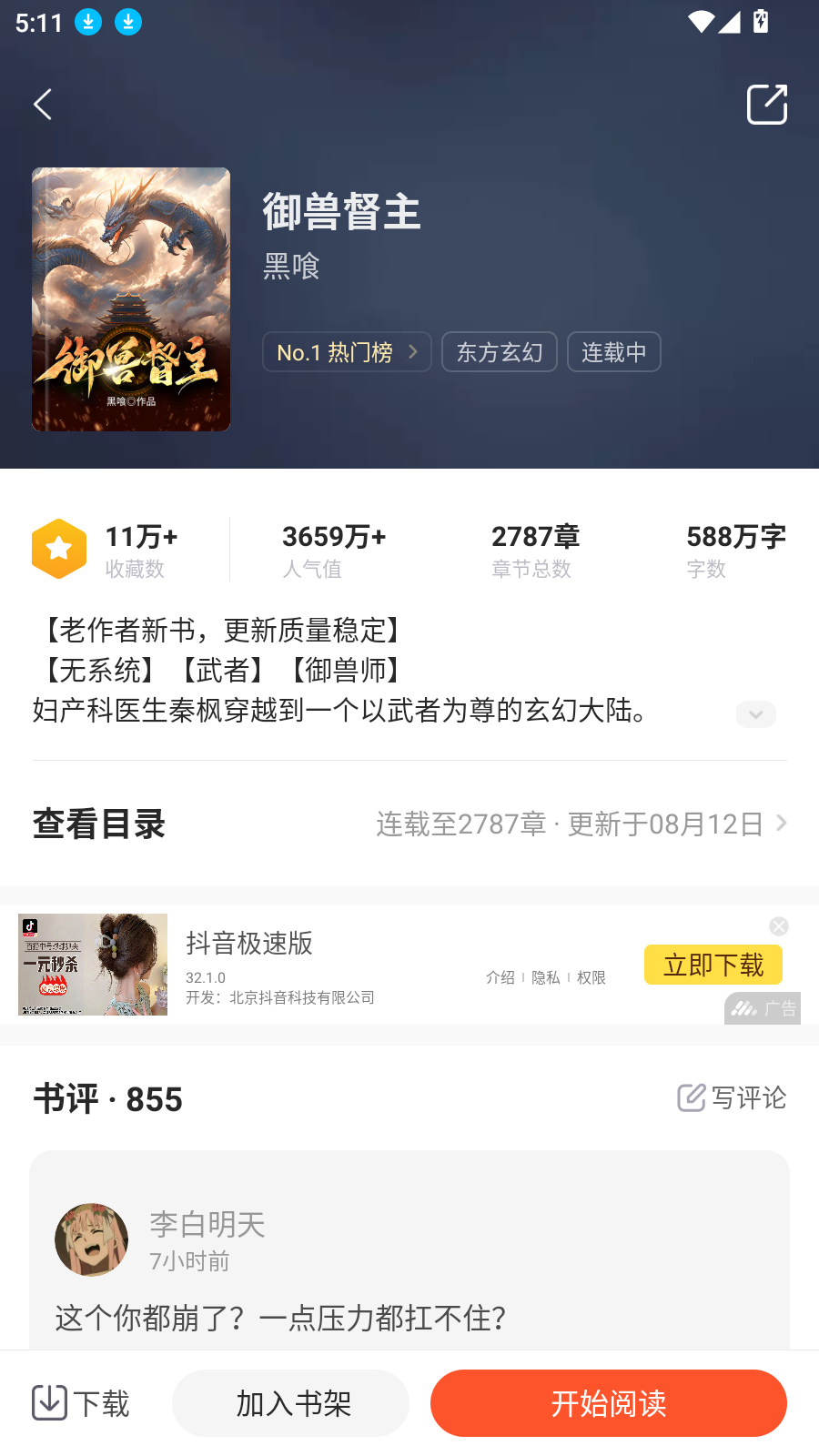Open the ad's 介绍 link
The width and height of the screenshot is (819, 1456).
[x=500, y=977]
